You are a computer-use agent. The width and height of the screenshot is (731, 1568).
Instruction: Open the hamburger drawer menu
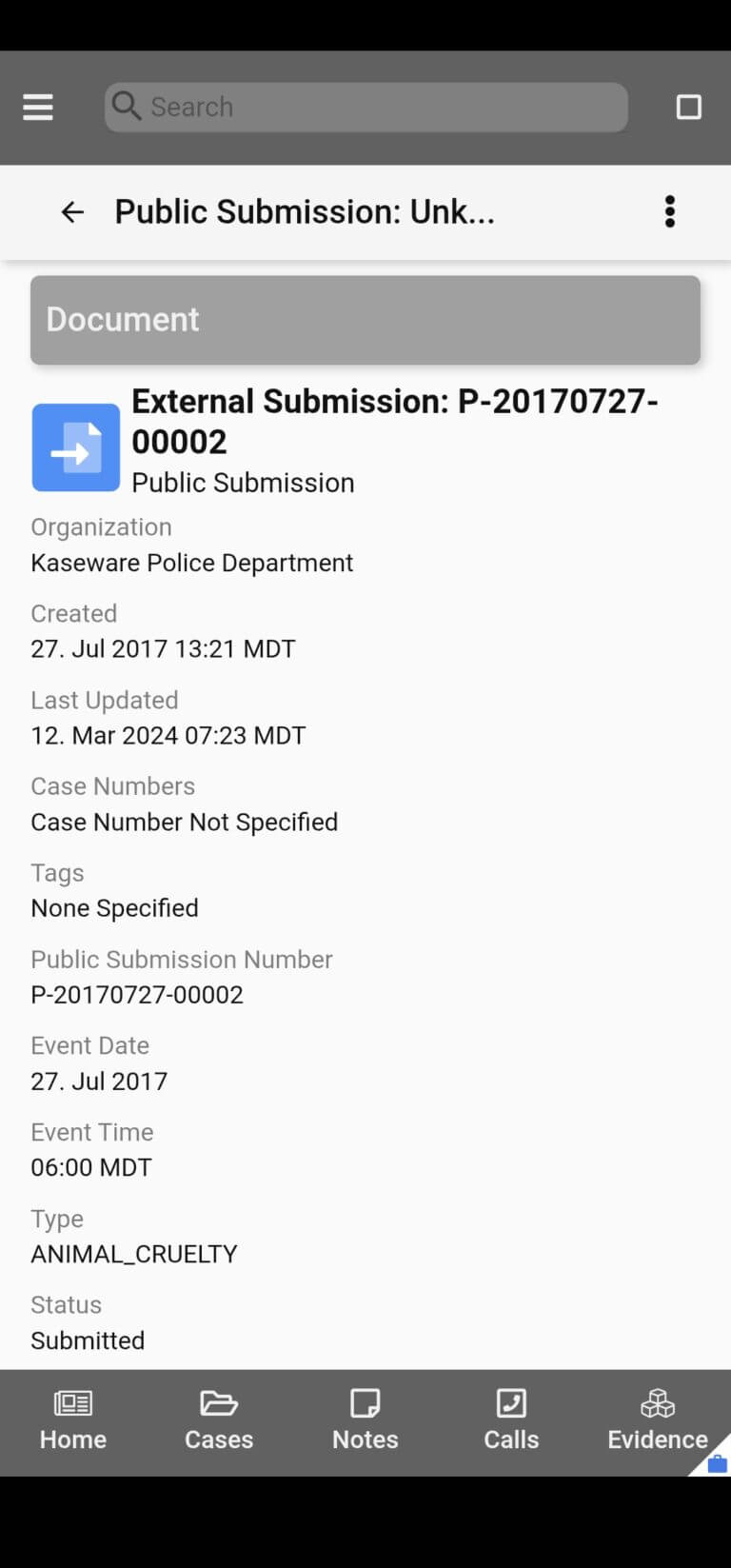coord(38,107)
